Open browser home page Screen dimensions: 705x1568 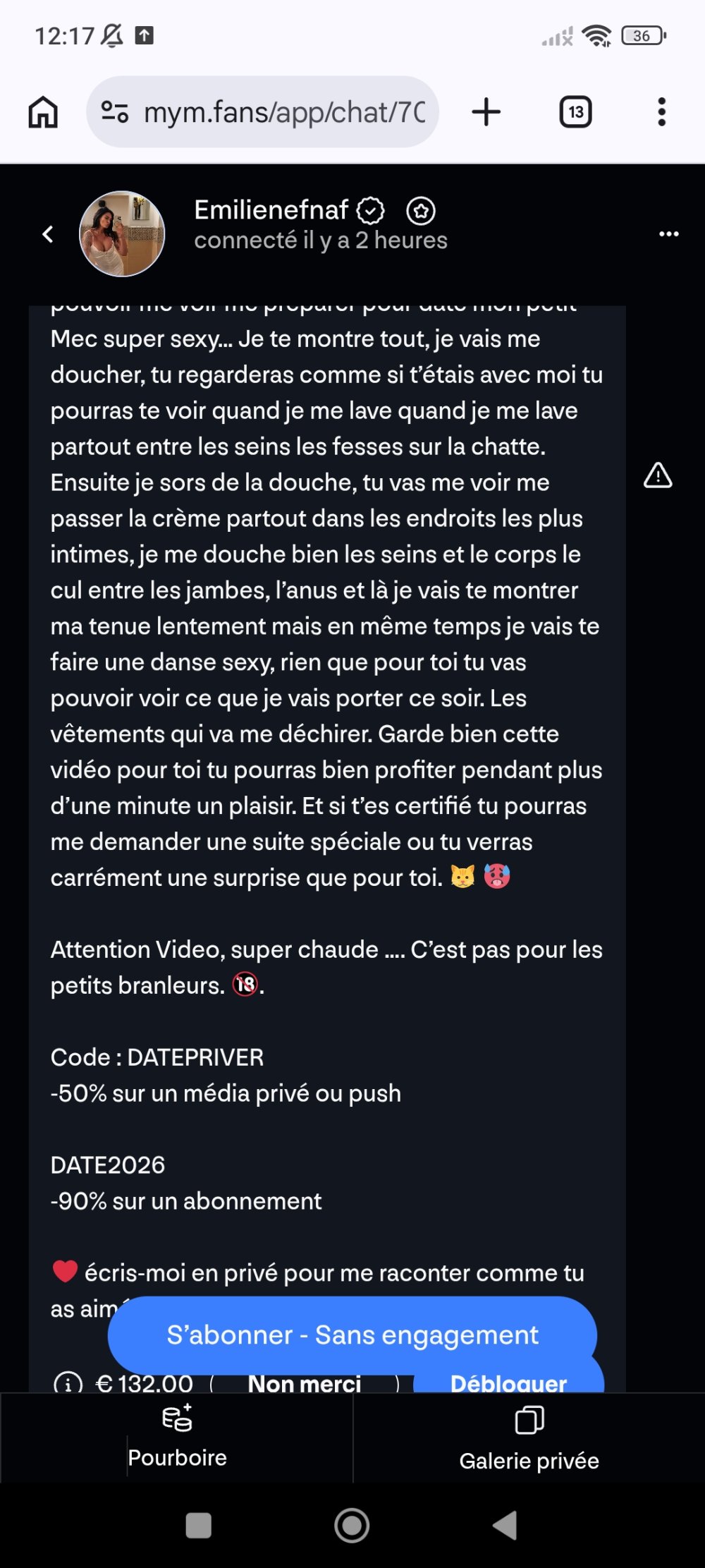43,112
